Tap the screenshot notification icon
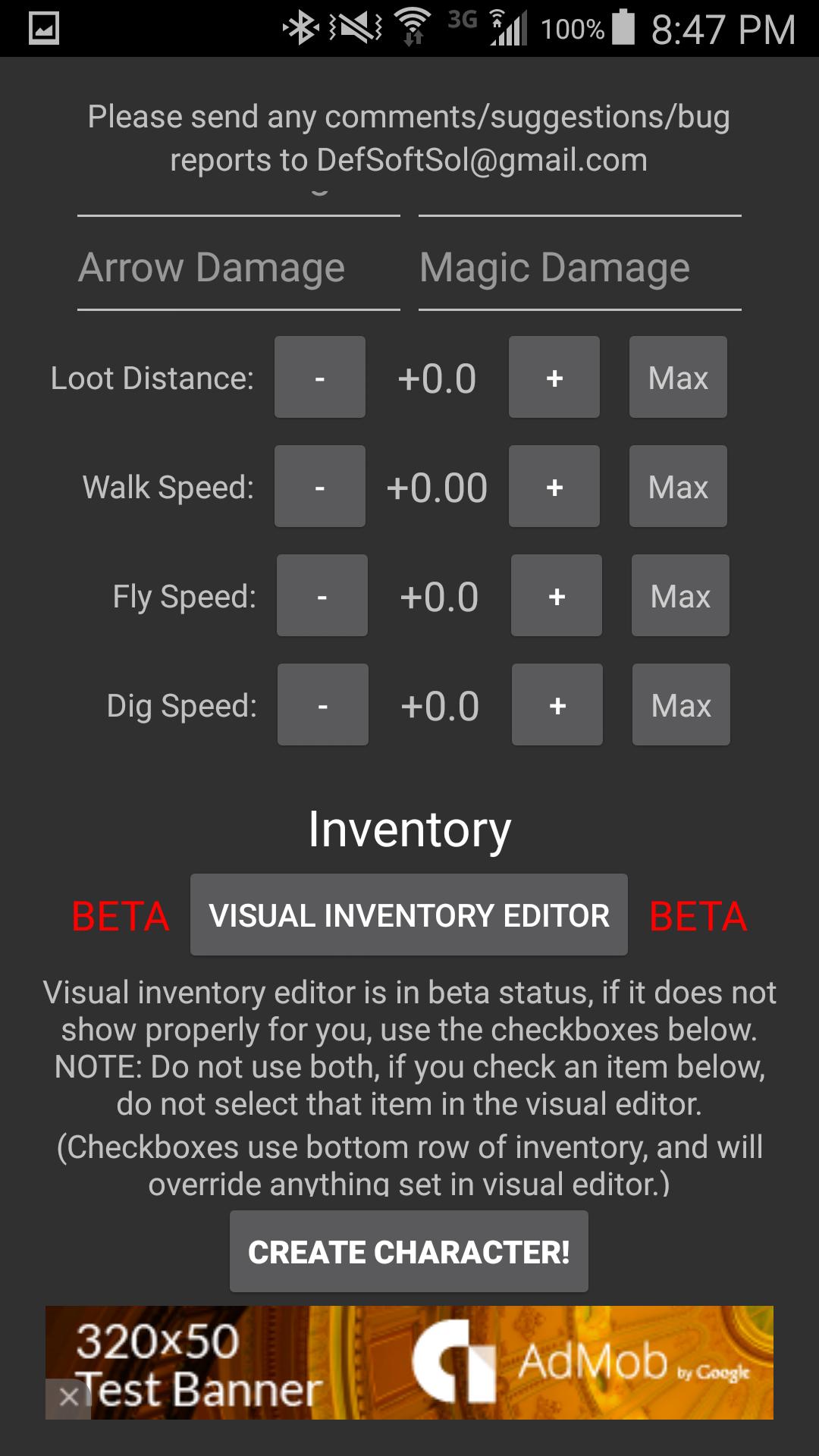 click(43, 28)
